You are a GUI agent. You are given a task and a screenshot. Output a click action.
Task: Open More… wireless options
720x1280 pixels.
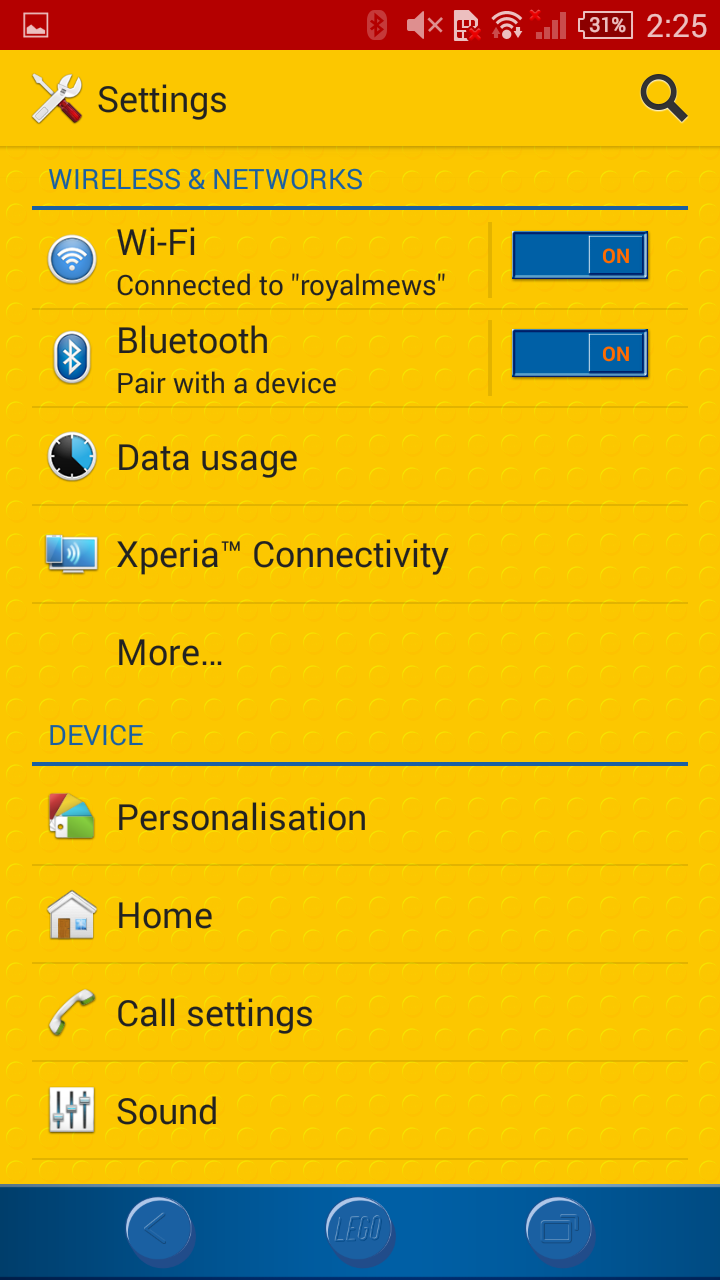click(360, 653)
